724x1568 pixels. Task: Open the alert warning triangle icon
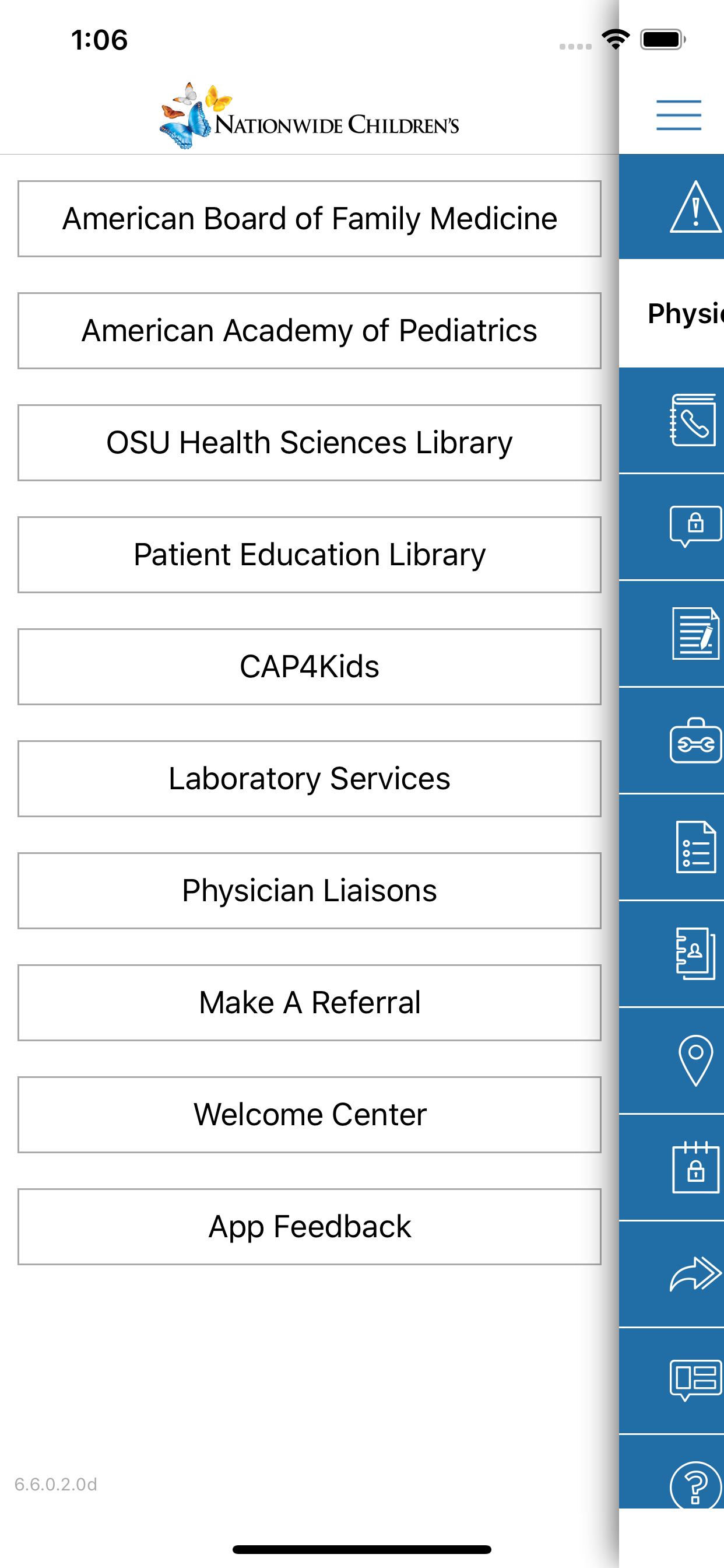(x=695, y=207)
